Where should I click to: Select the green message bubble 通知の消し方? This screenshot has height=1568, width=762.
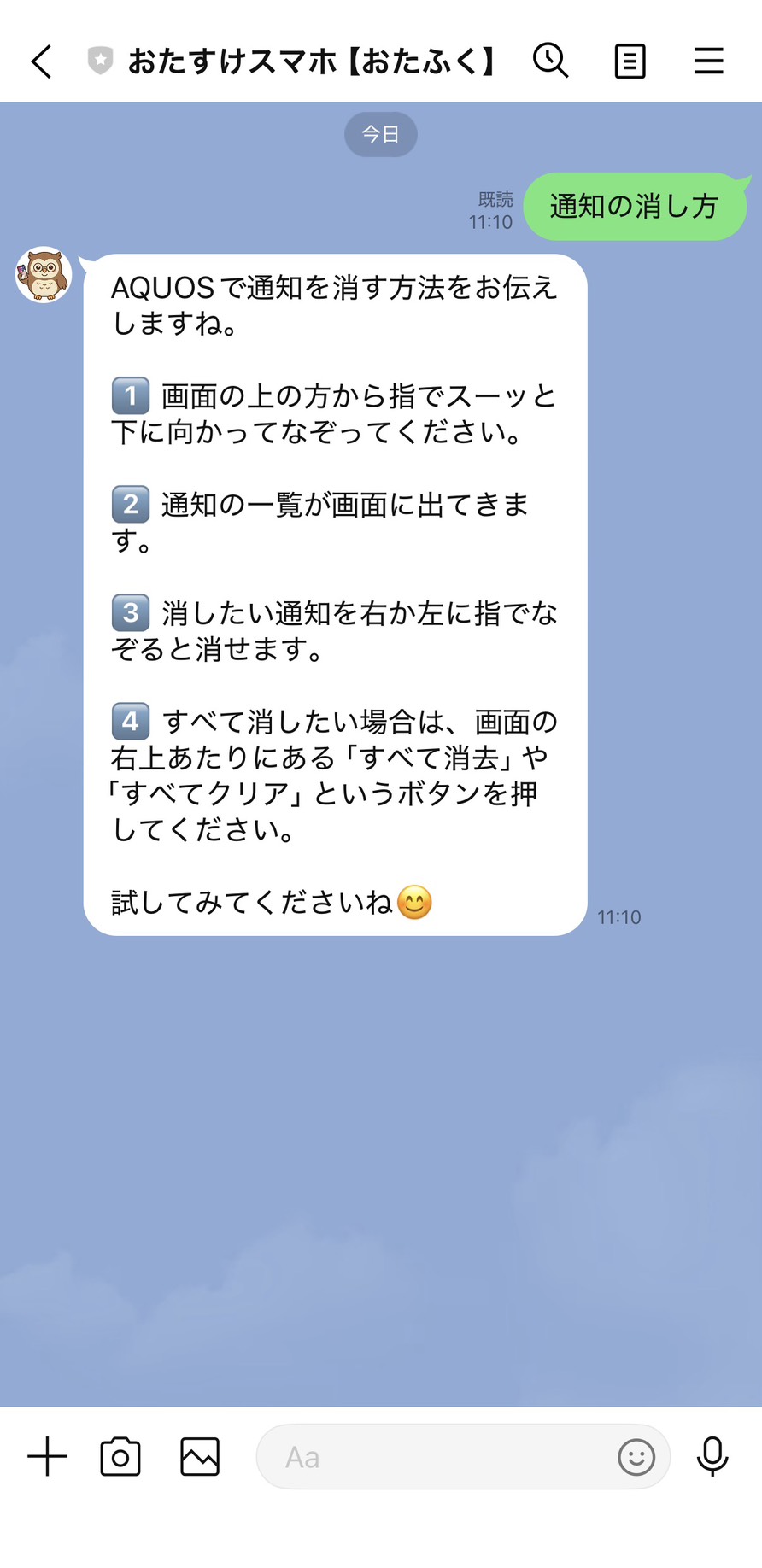[636, 206]
